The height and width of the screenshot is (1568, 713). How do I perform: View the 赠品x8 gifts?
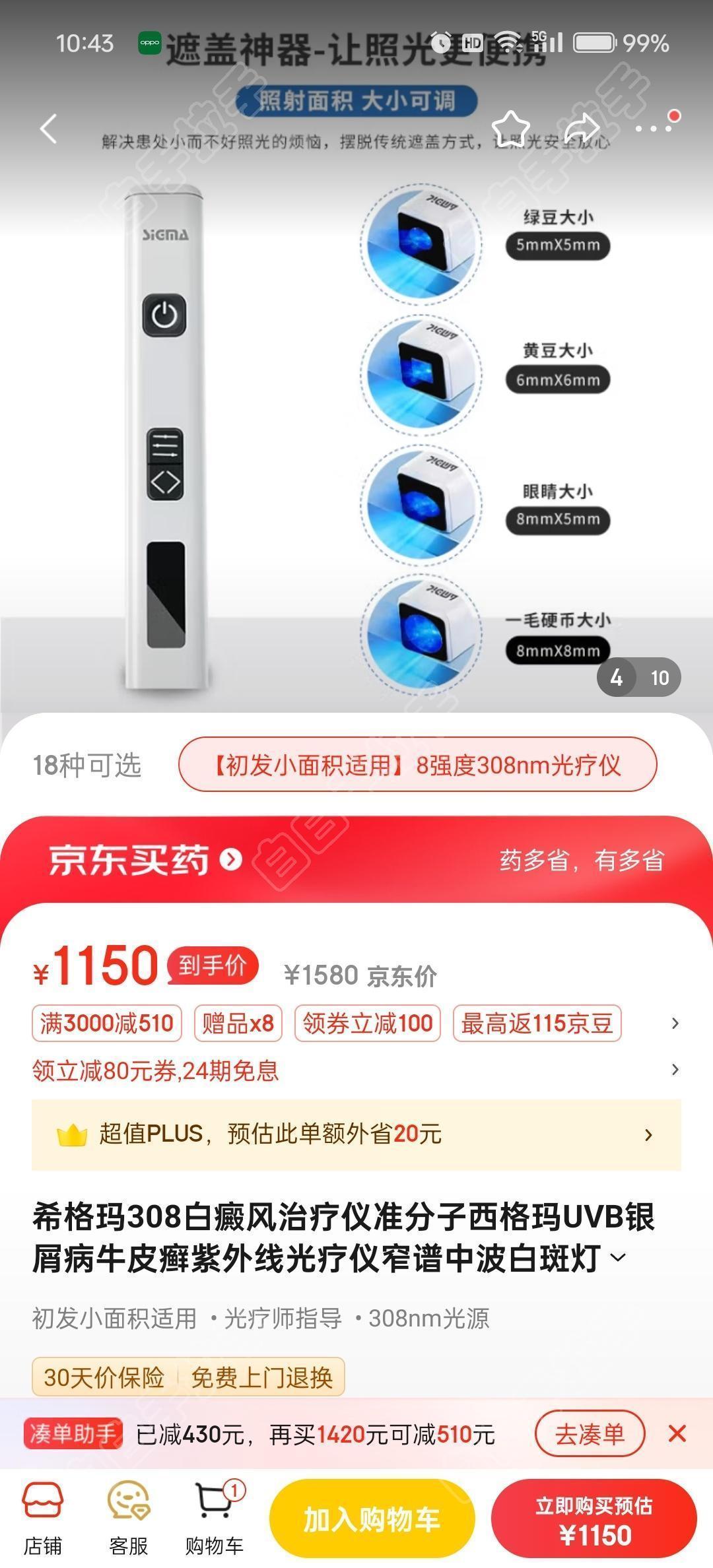tap(238, 1024)
